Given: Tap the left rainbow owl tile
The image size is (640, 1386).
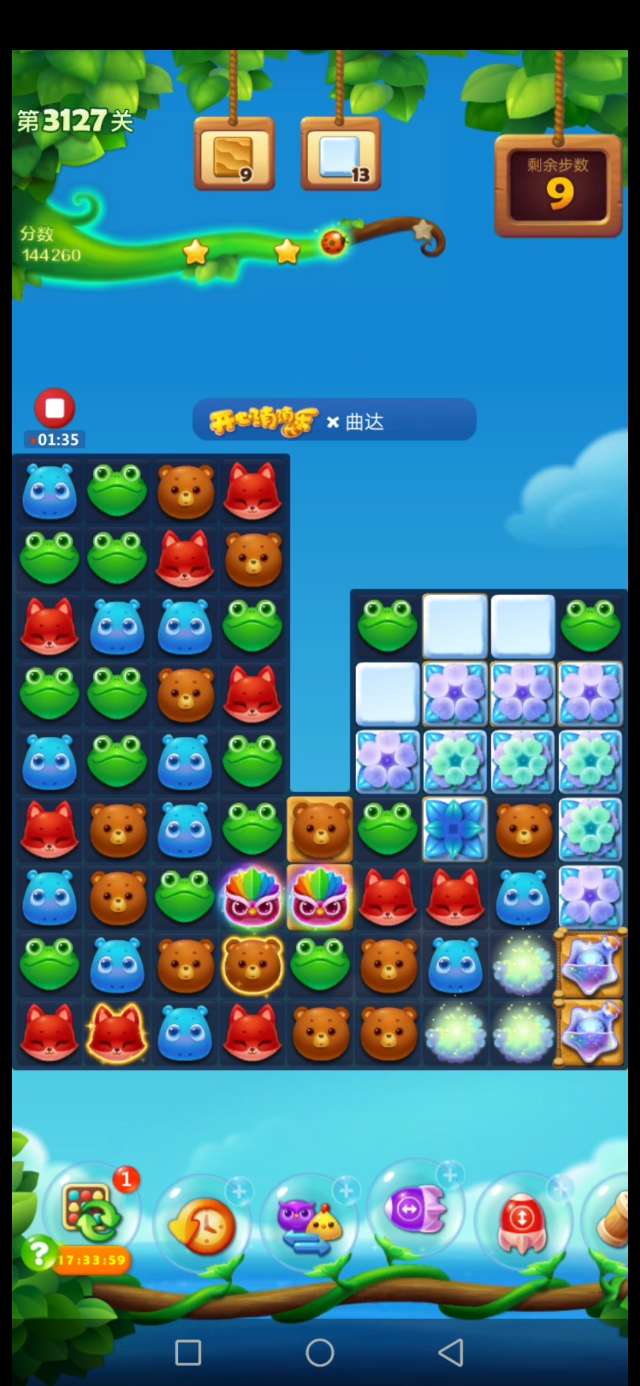Looking at the screenshot, I should coord(252,897).
